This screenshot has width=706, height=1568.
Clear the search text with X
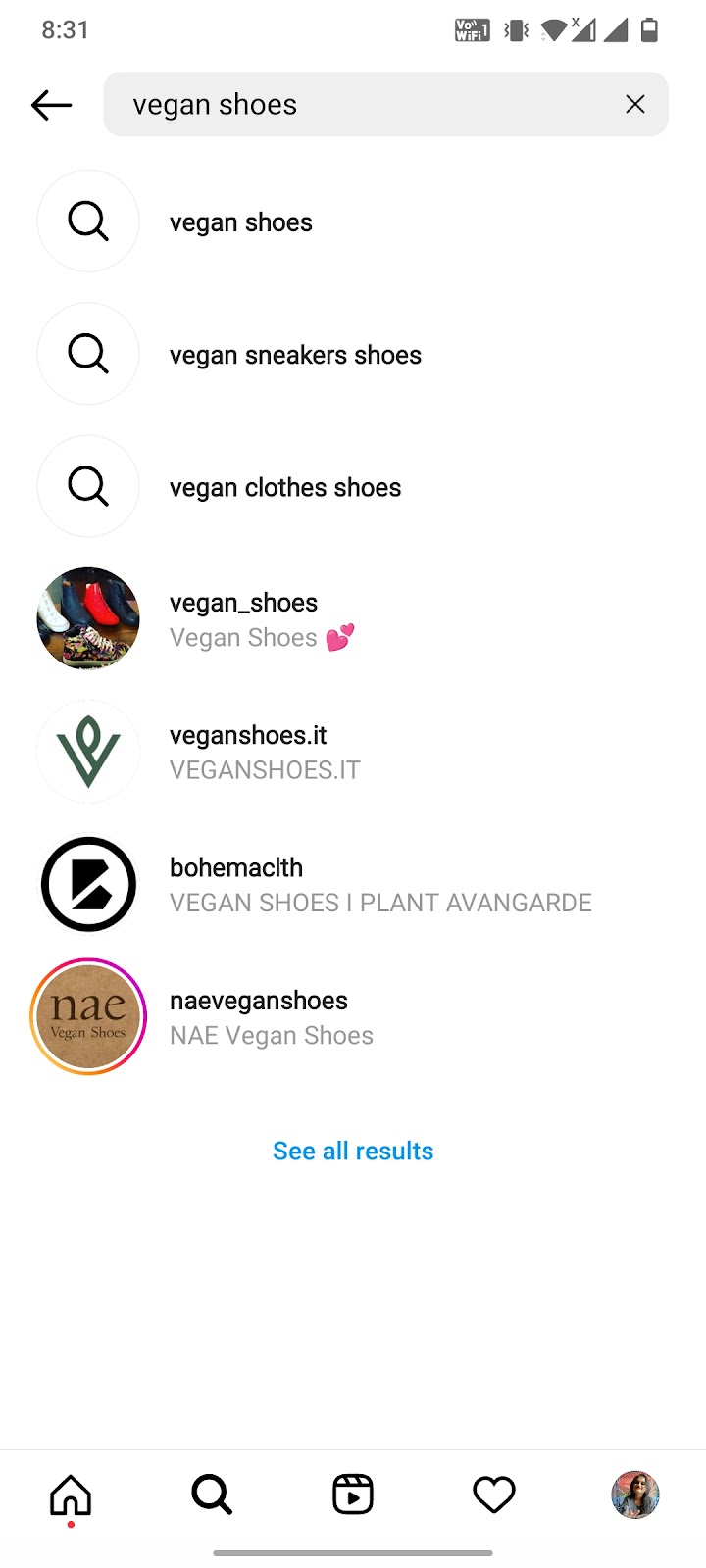click(635, 104)
